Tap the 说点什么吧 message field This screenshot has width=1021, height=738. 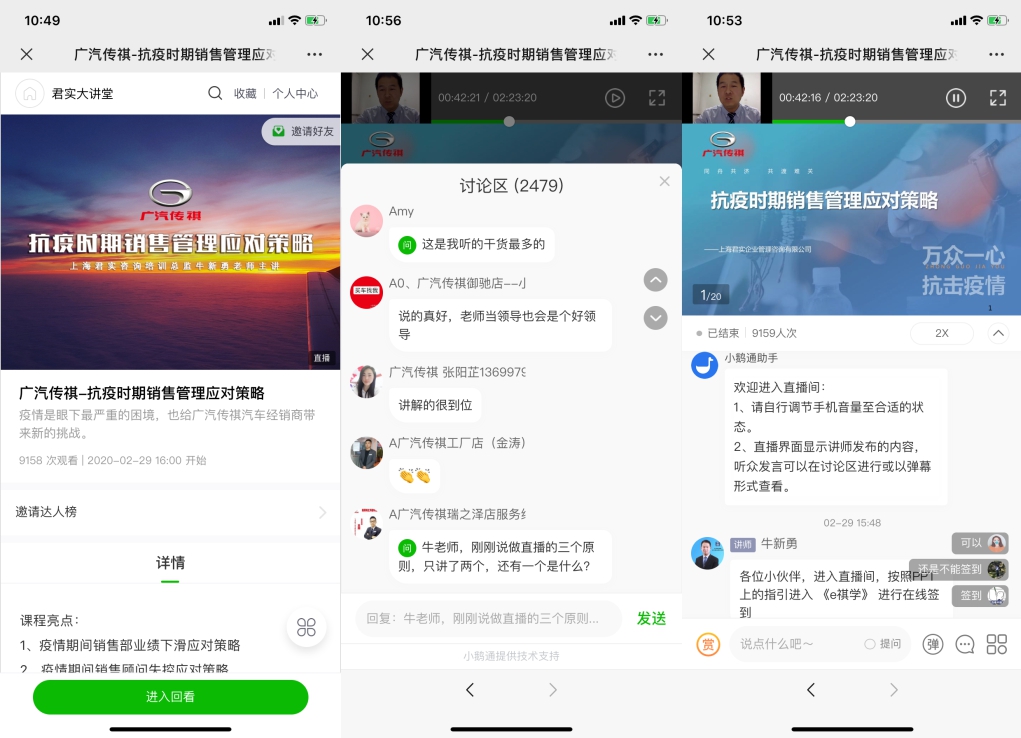(795, 644)
